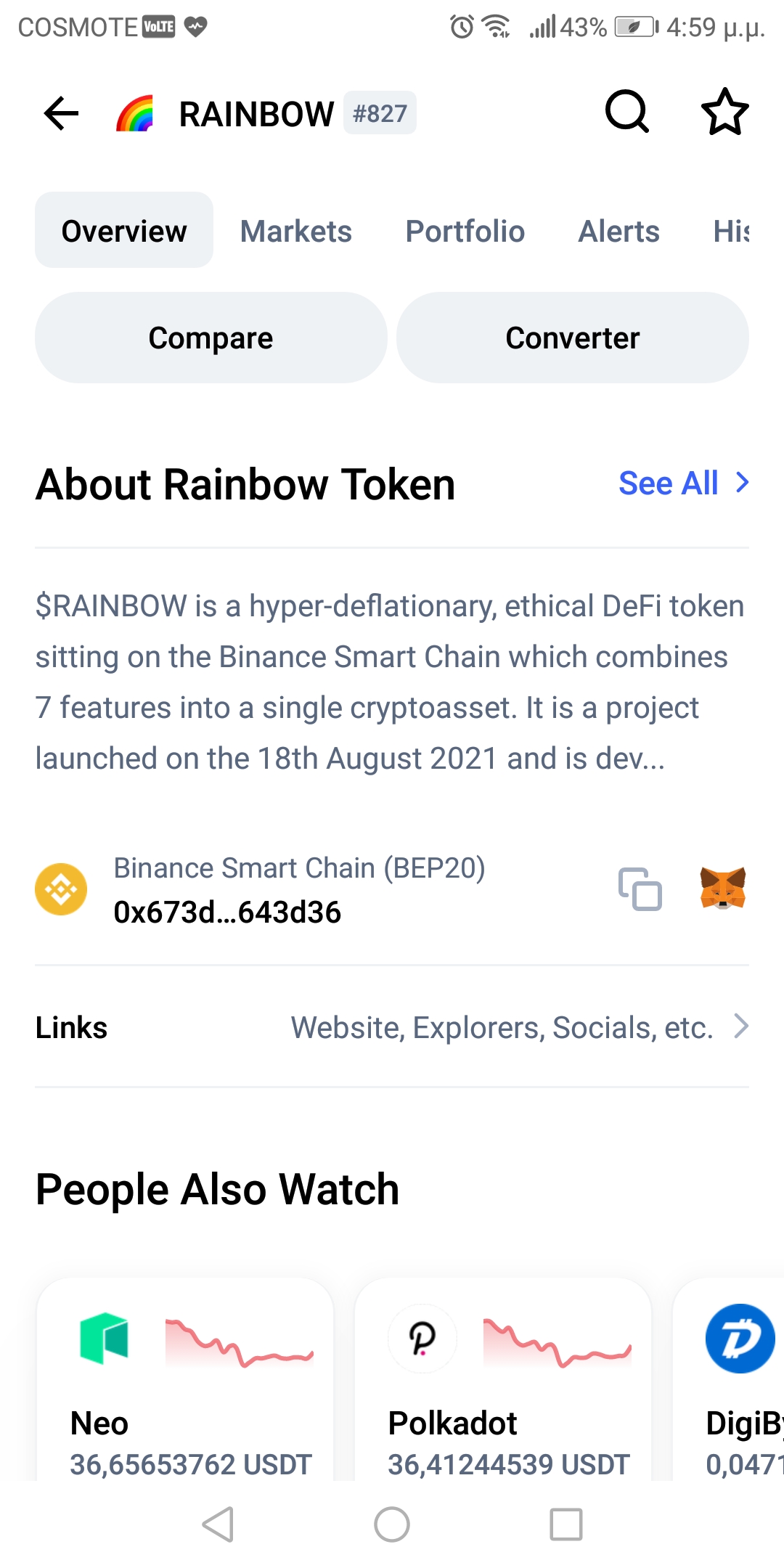Copy the BEP20 contract address
784x1568 pixels.
pyautogui.click(x=640, y=889)
